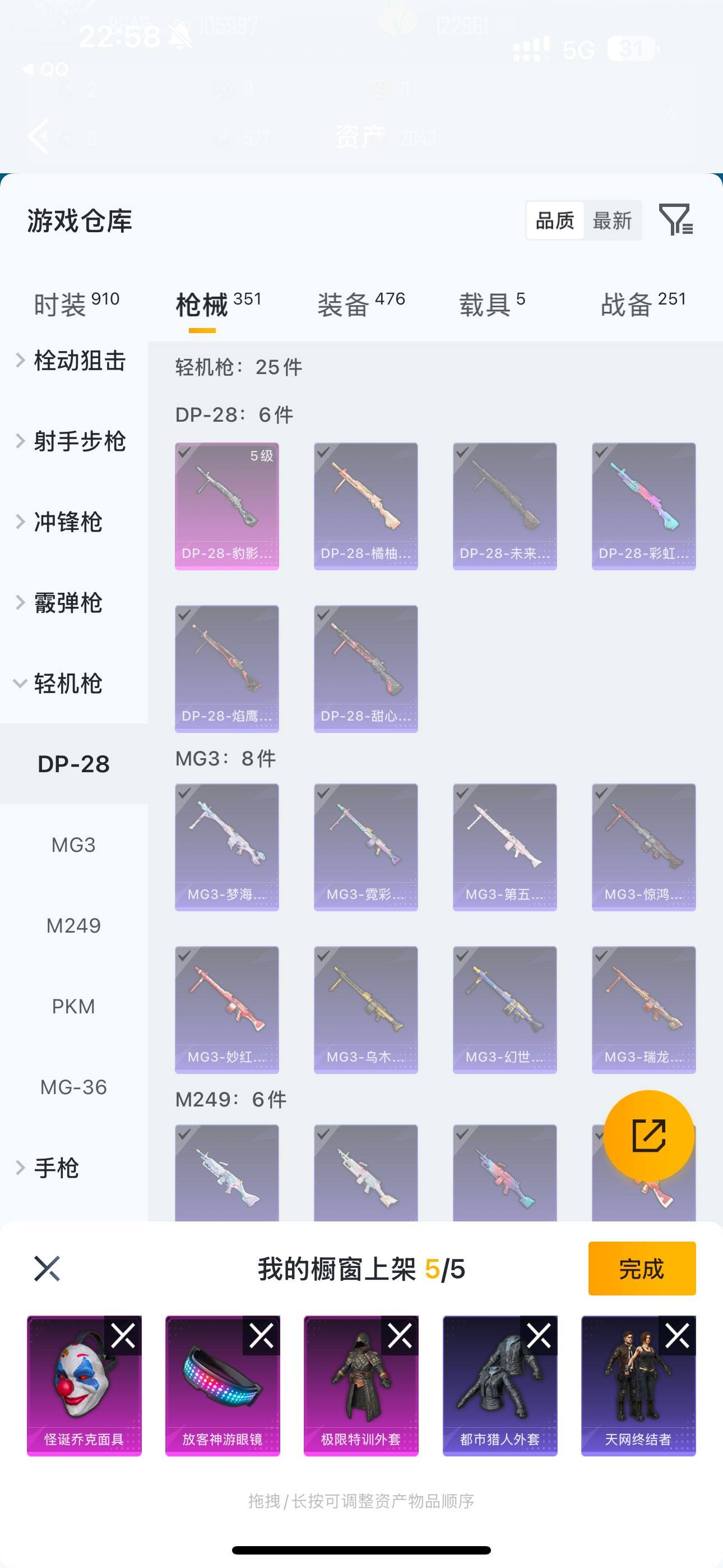Collapse the 轻机枪 category
The width and height of the screenshot is (723, 1568).
pyautogui.click(x=68, y=684)
